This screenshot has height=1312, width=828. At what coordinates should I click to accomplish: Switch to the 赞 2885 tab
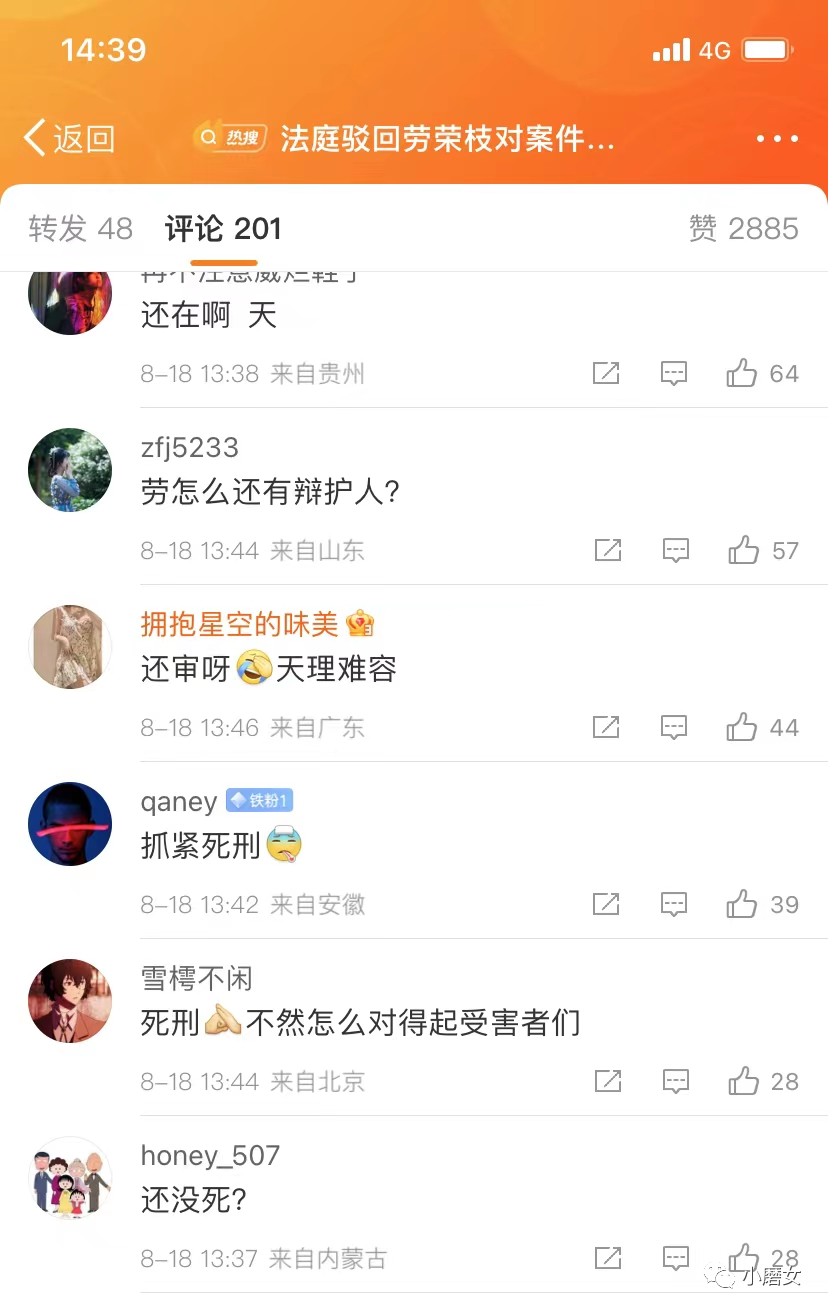click(743, 229)
